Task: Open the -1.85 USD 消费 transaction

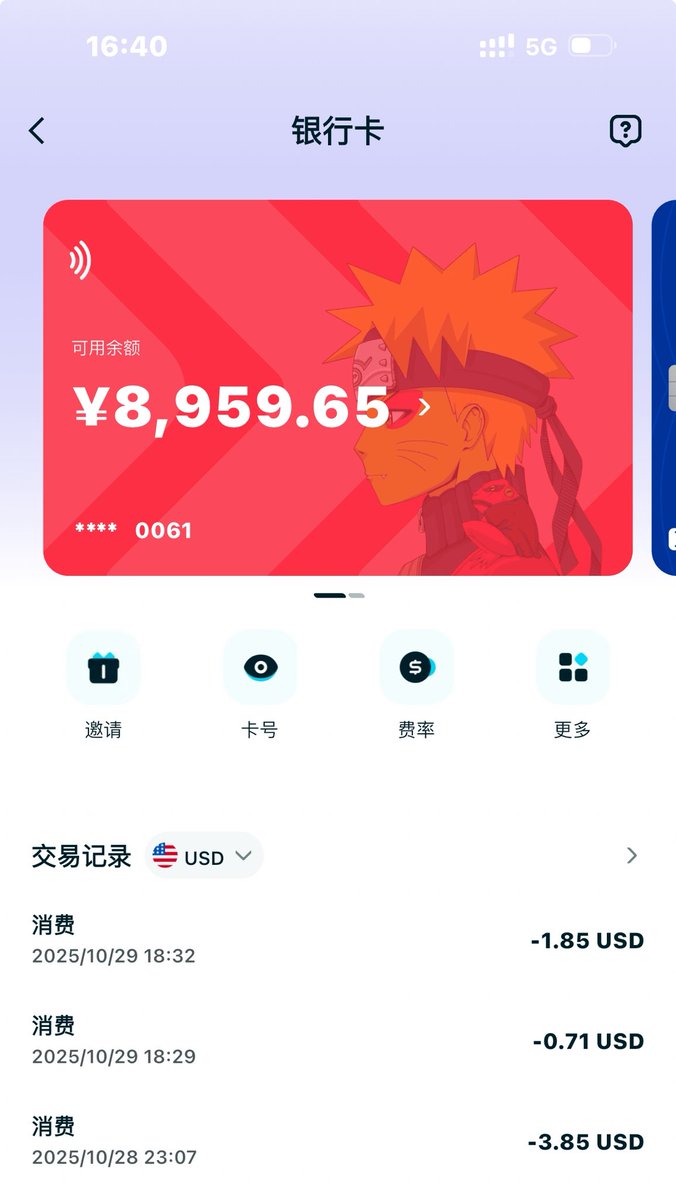Action: point(338,940)
